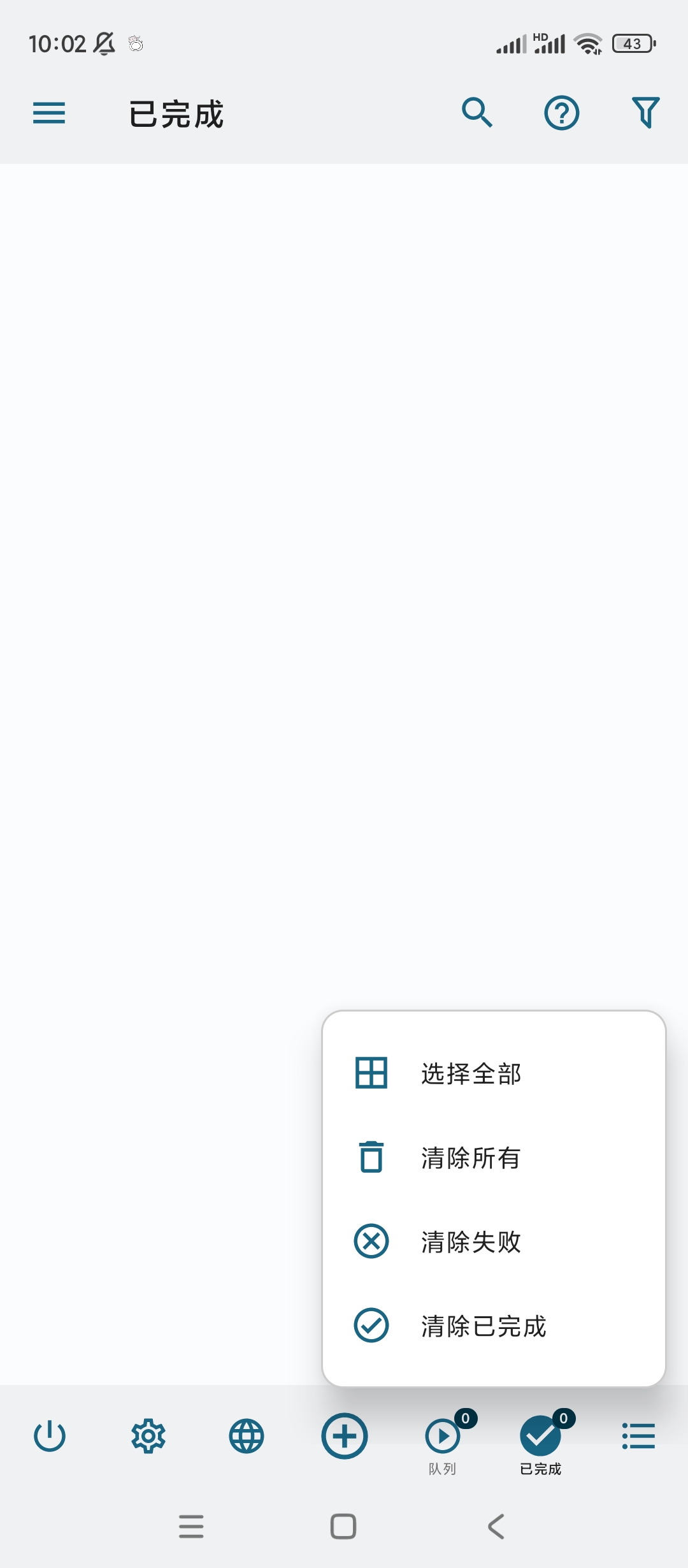Image resolution: width=688 pixels, height=1568 pixels.
Task: Open the filter funnel icon
Action: (645, 113)
